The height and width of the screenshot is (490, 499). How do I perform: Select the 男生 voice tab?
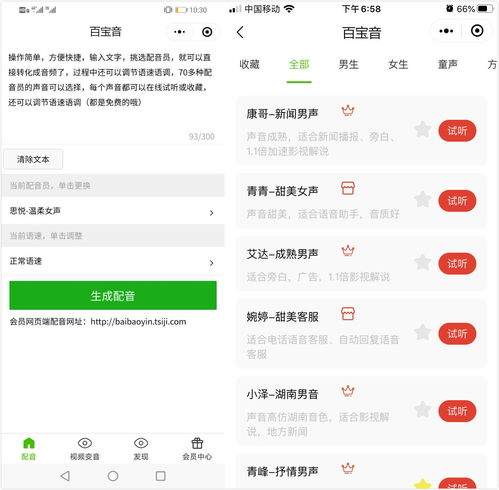[x=348, y=64]
